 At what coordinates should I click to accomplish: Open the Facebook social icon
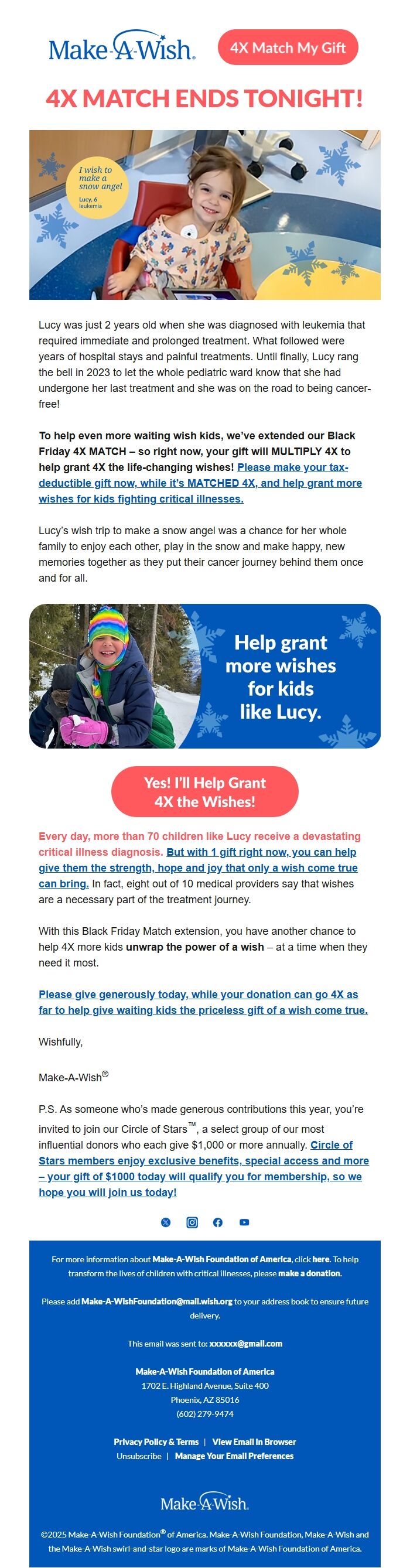point(218,1222)
